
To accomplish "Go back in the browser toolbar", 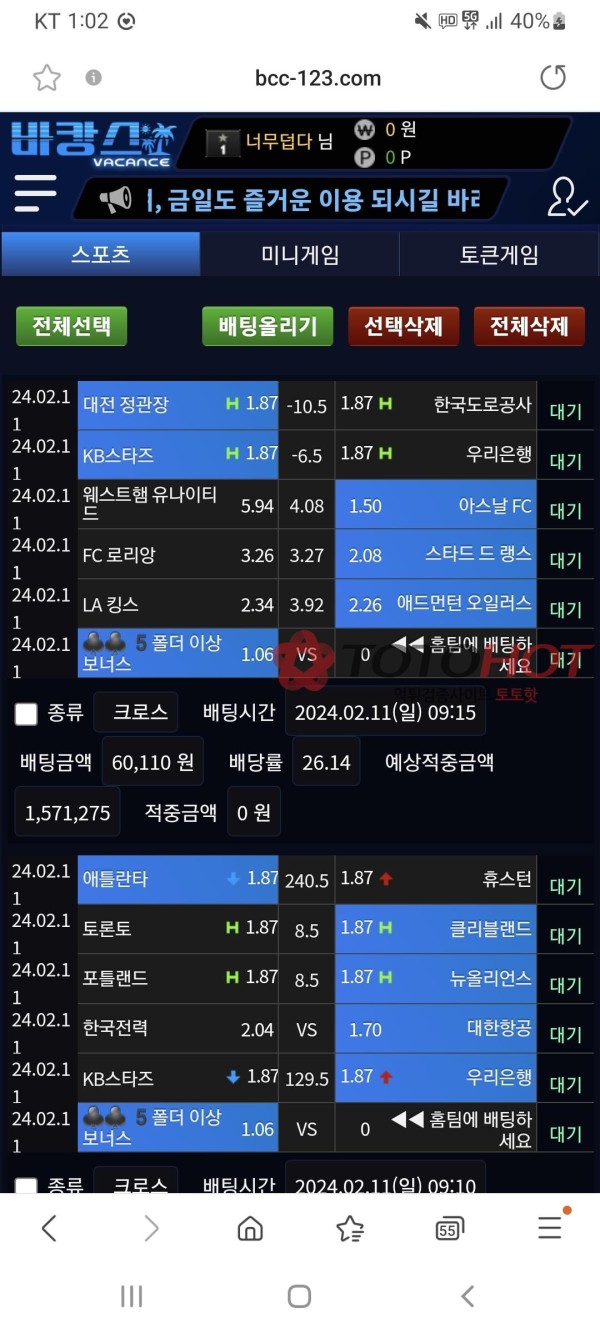I will click(x=49, y=1228).
